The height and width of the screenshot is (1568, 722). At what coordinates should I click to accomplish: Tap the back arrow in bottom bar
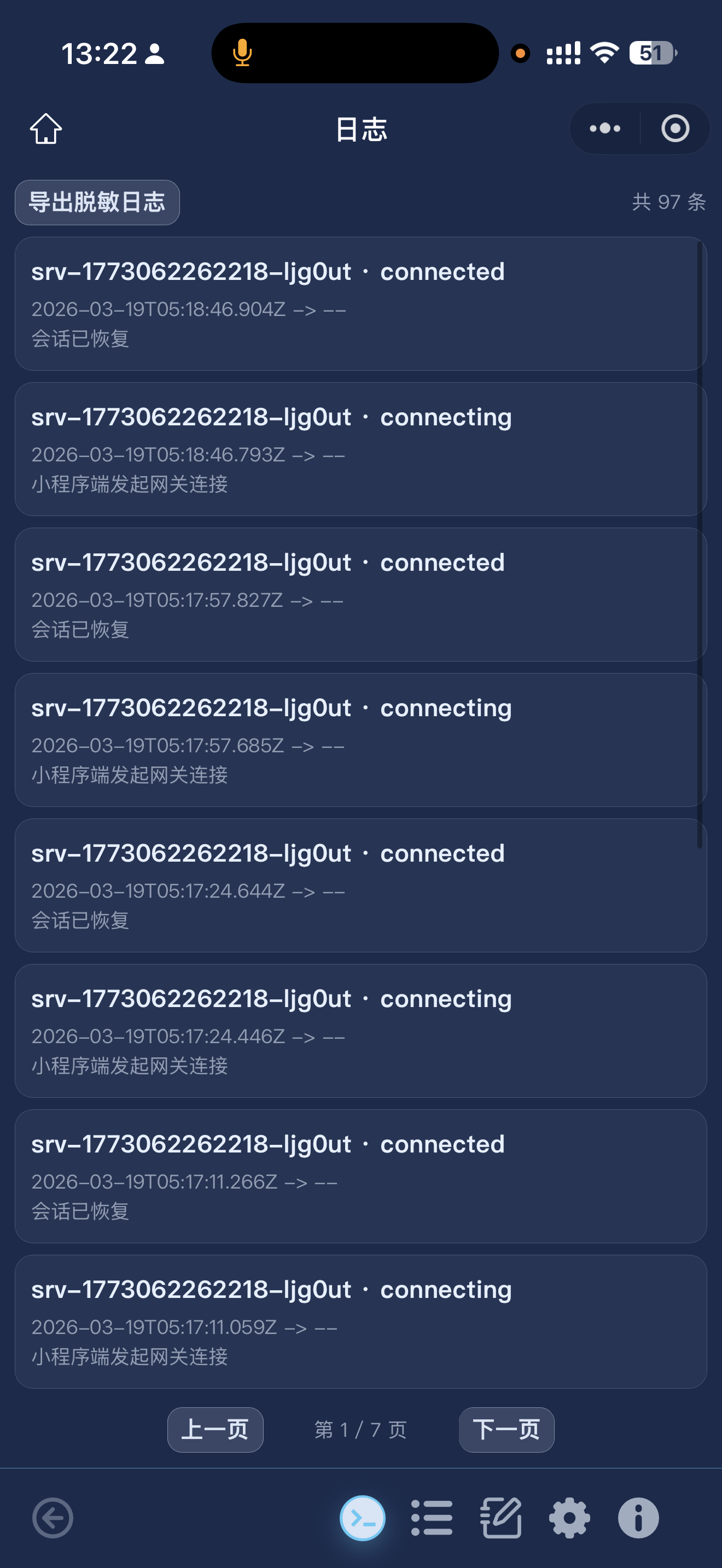(x=53, y=1518)
